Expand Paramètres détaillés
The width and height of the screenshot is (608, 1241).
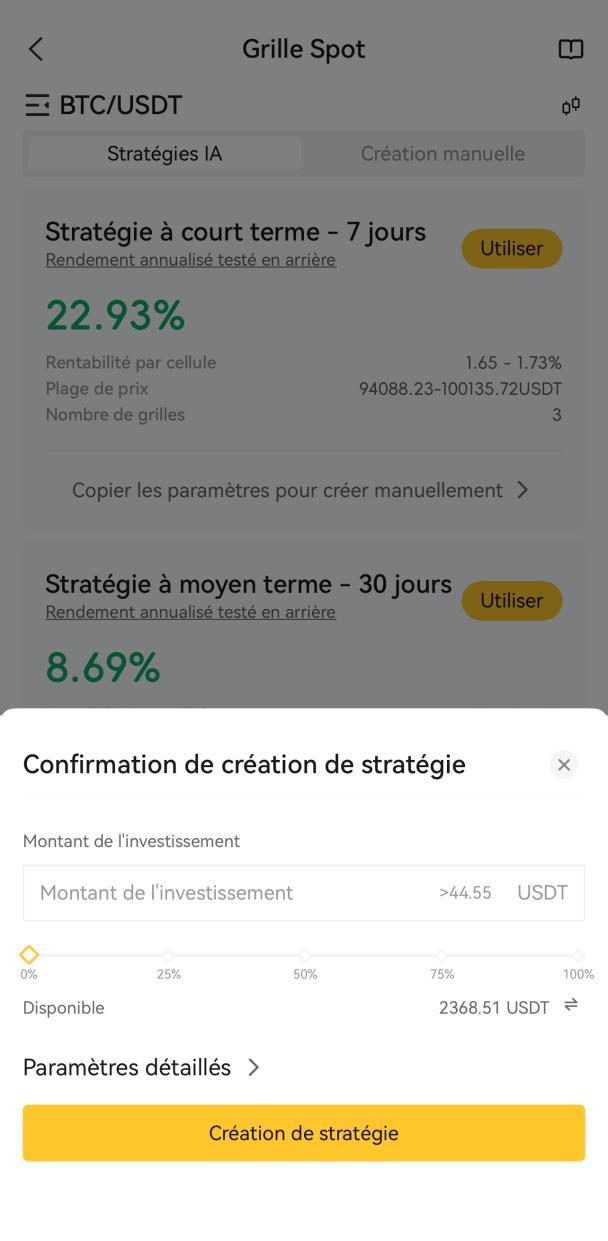(141, 1067)
